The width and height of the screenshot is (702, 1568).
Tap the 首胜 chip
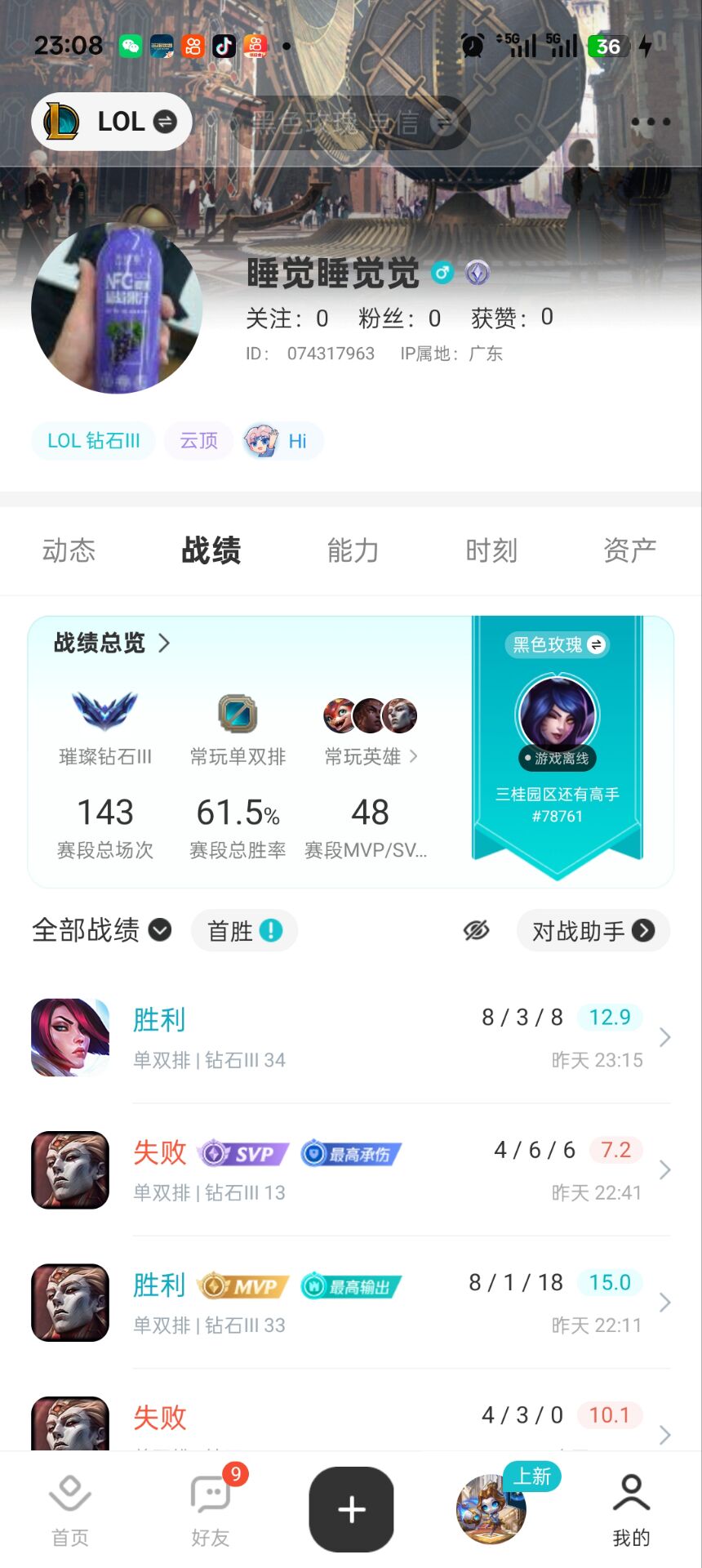pos(244,931)
